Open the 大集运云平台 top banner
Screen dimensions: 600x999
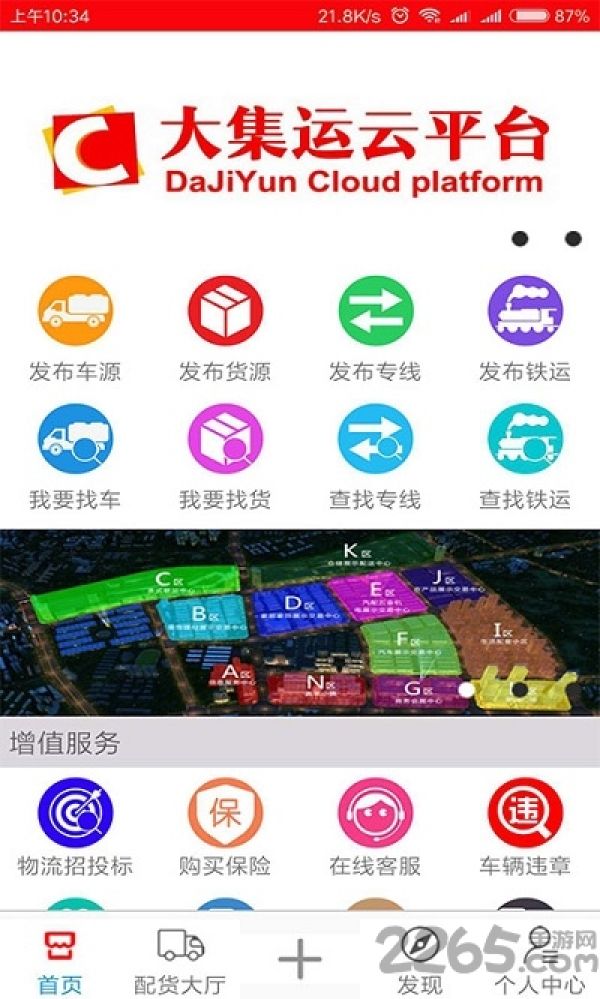point(300,152)
